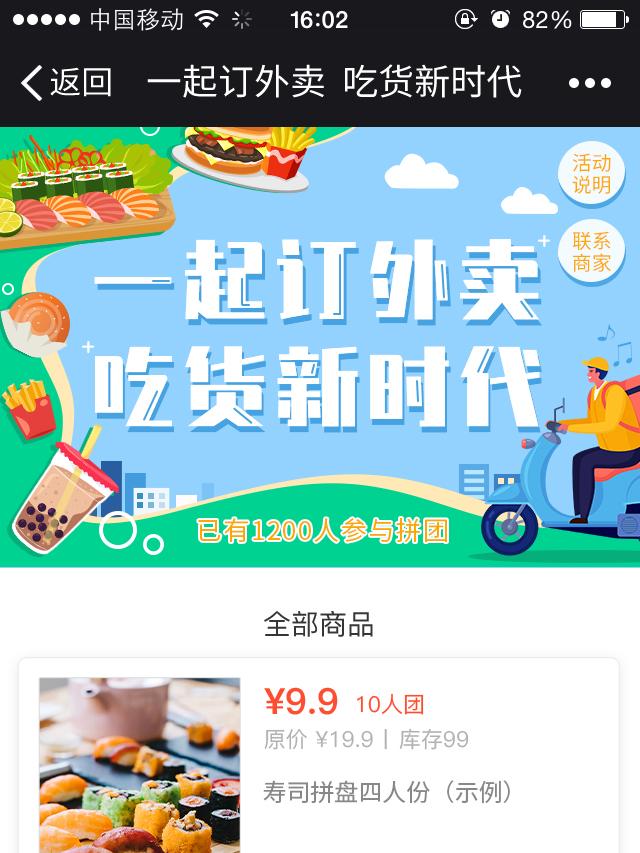Image resolution: width=640 pixels, height=853 pixels.
Task: Open 活动说明 activity rules
Action: pyautogui.click(x=591, y=174)
